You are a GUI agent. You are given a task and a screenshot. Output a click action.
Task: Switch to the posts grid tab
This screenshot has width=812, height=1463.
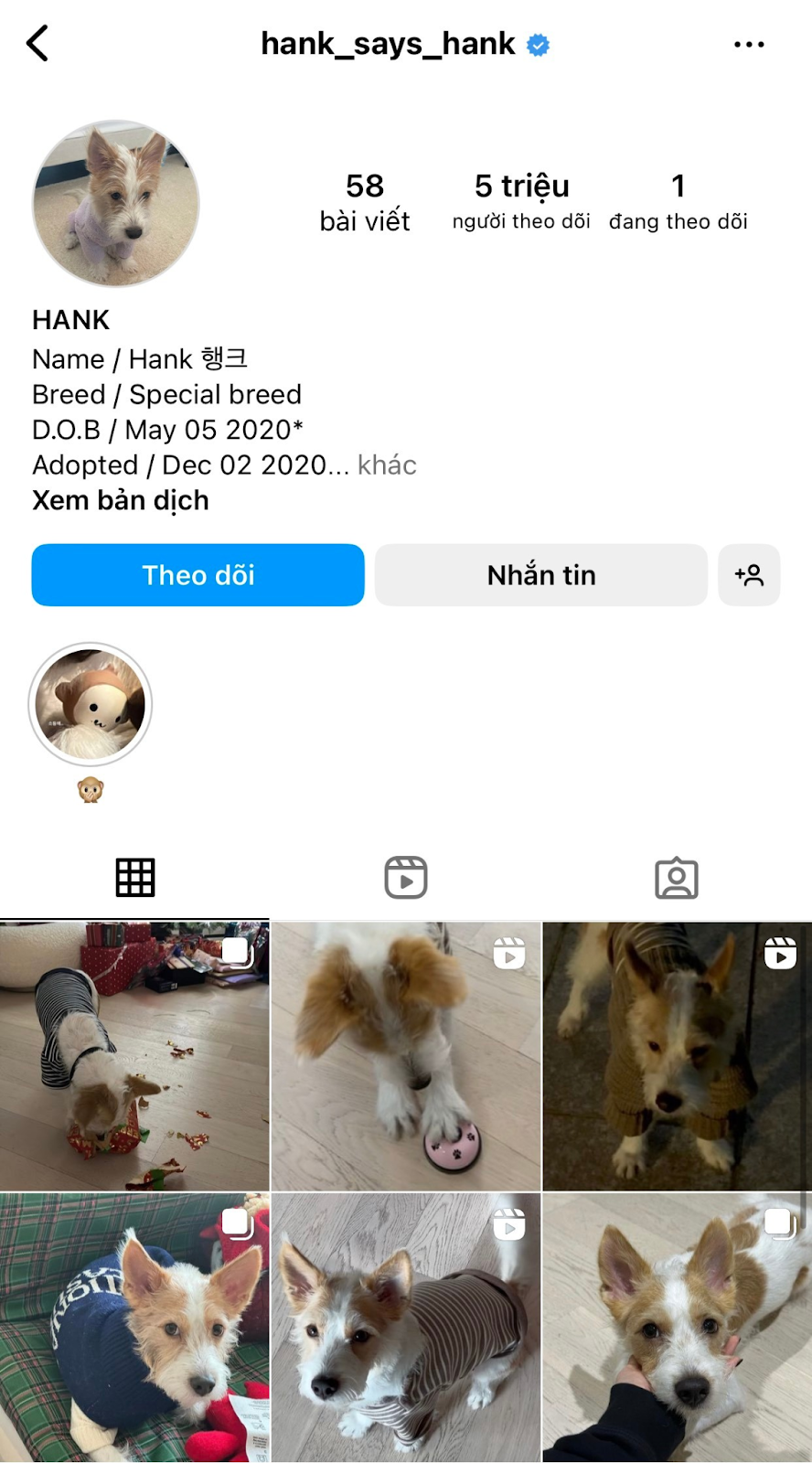[x=134, y=878]
